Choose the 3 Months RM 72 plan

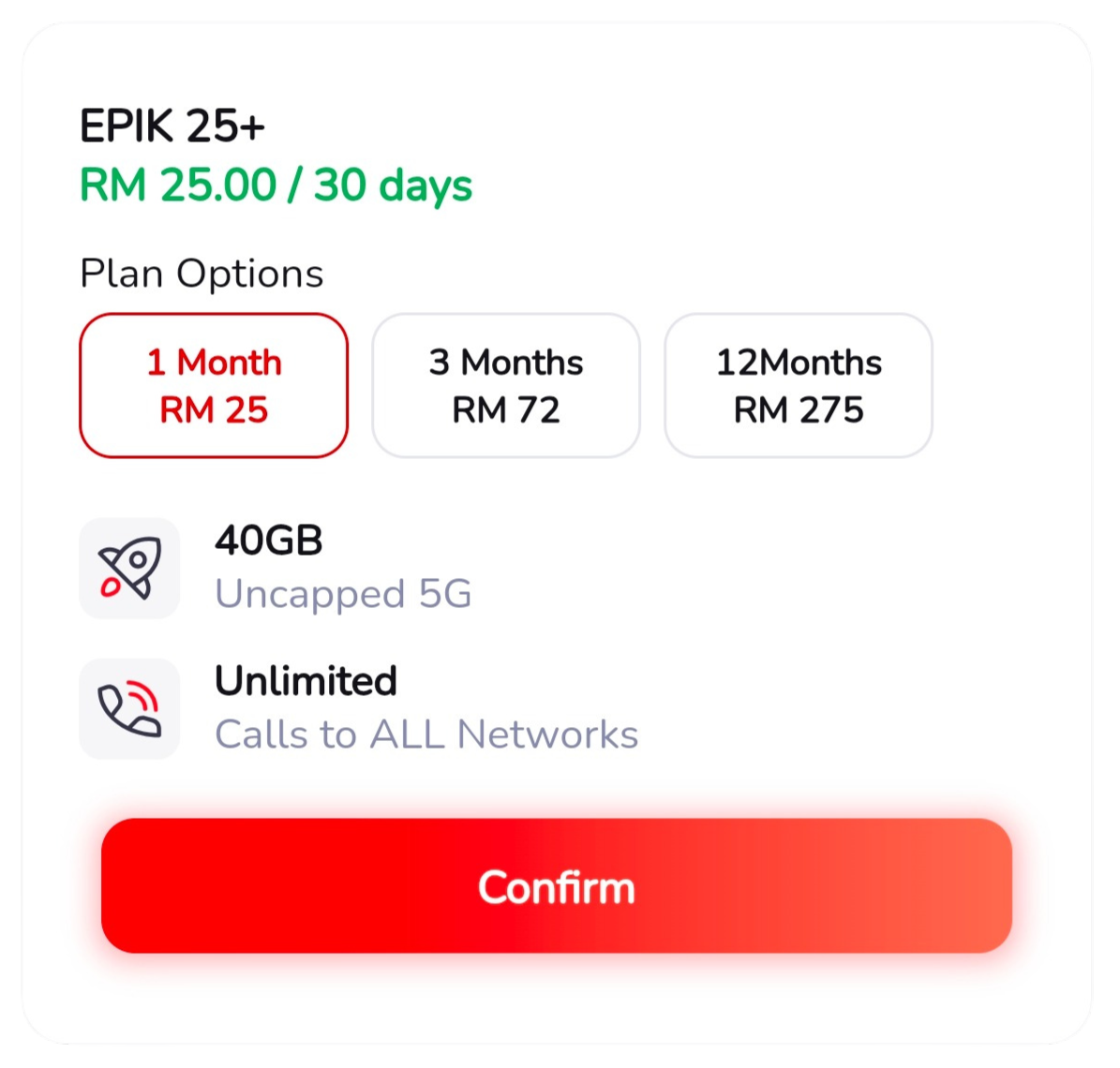pos(506,386)
